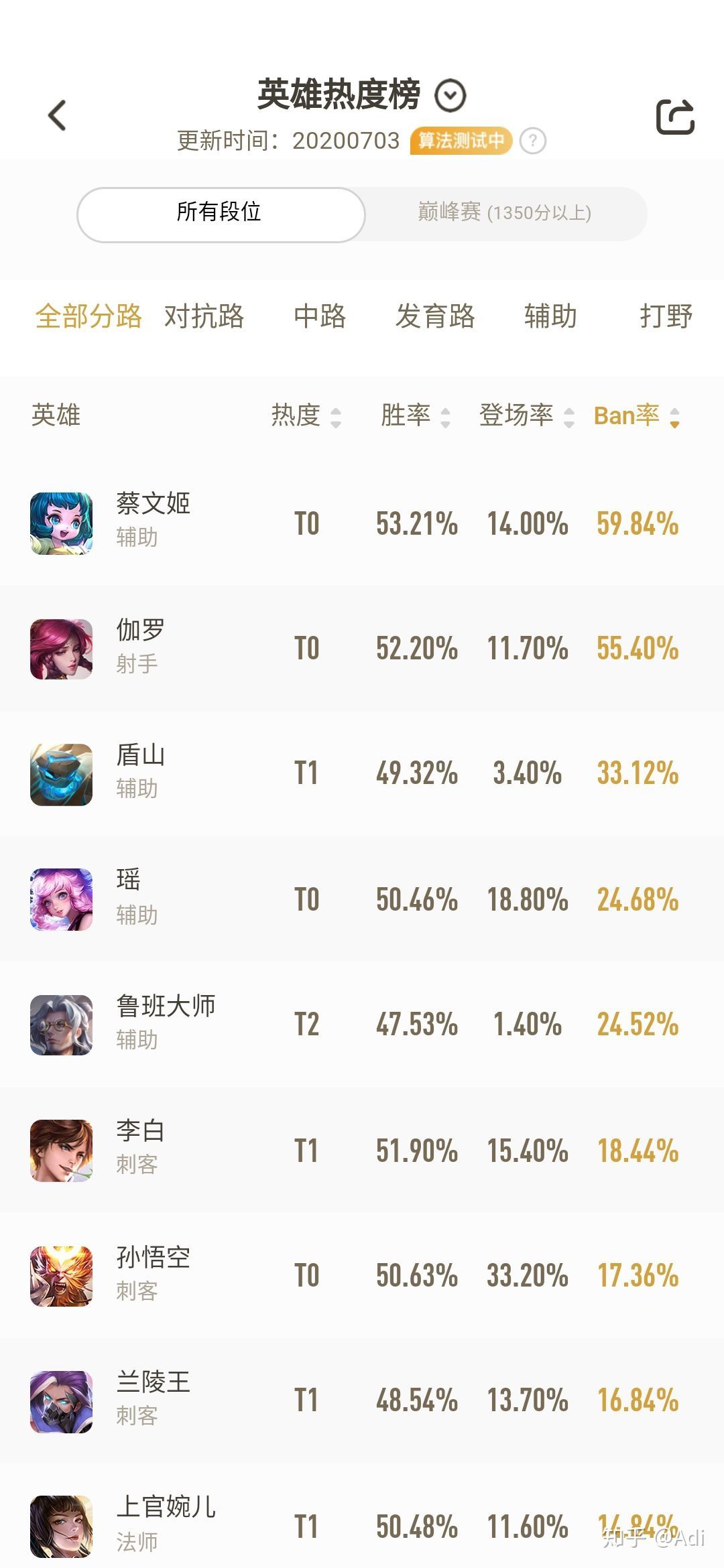Switch to the 中路 lane tab
The width and height of the screenshot is (724, 1568).
(x=320, y=317)
